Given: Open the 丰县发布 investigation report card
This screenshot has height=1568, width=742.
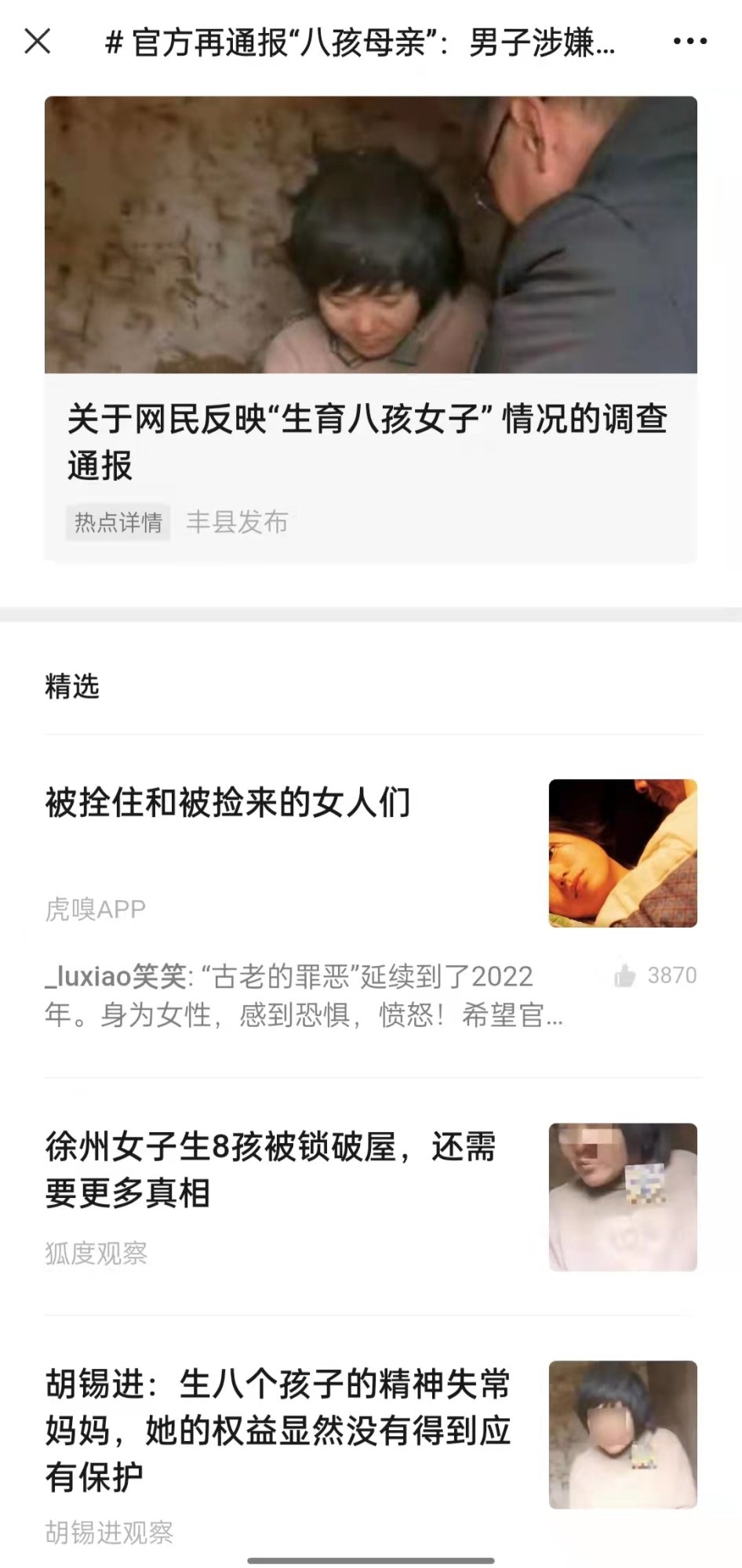Looking at the screenshot, I should click(370, 328).
